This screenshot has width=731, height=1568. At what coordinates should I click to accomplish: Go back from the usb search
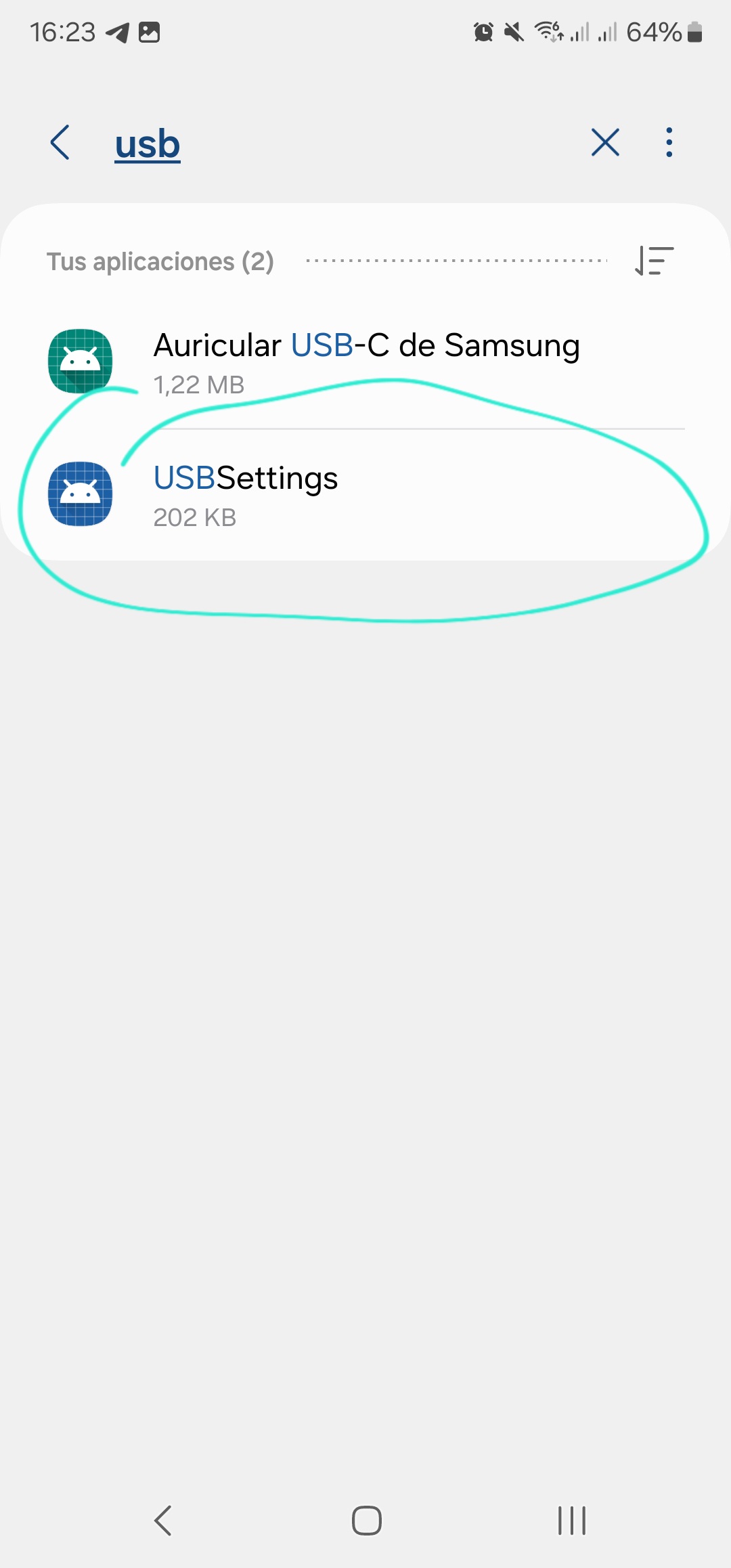point(60,143)
